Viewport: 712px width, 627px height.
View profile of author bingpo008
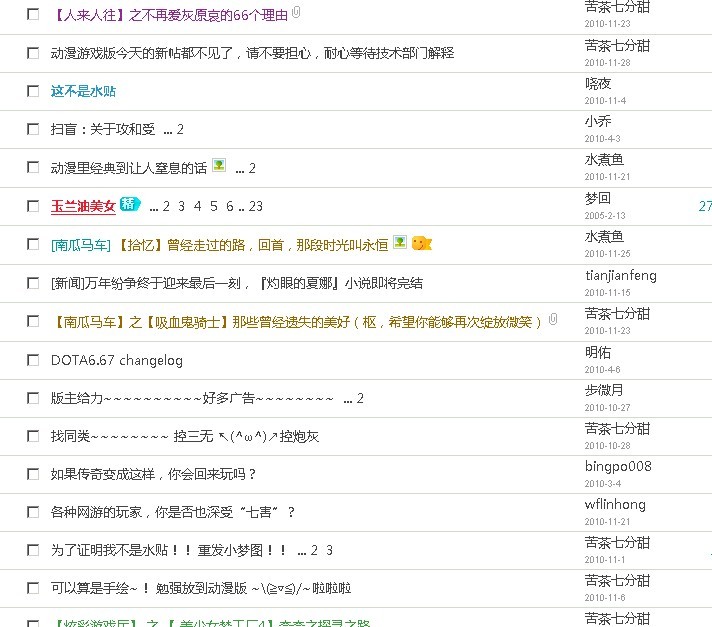tap(618, 466)
